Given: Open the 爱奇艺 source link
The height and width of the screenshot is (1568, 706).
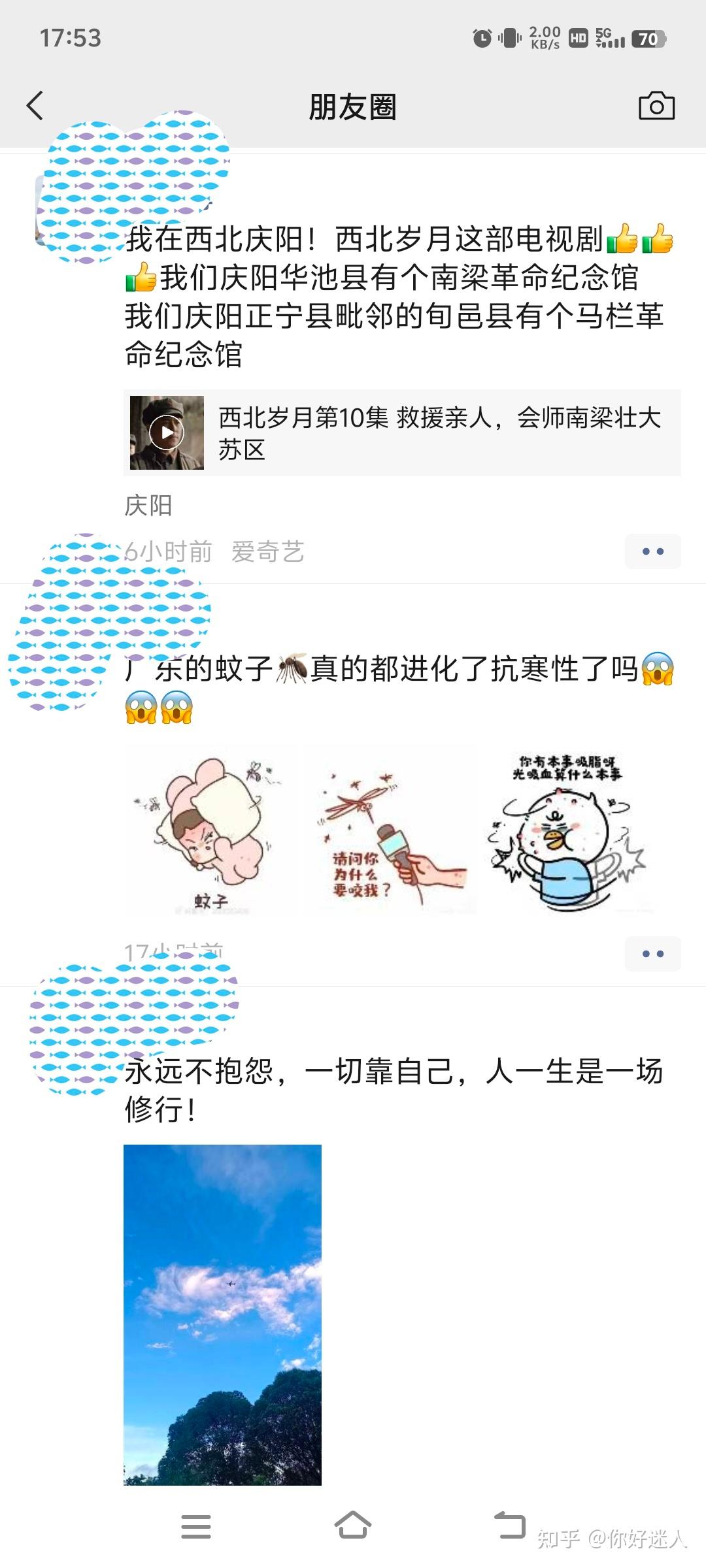Looking at the screenshot, I should (x=268, y=552).
